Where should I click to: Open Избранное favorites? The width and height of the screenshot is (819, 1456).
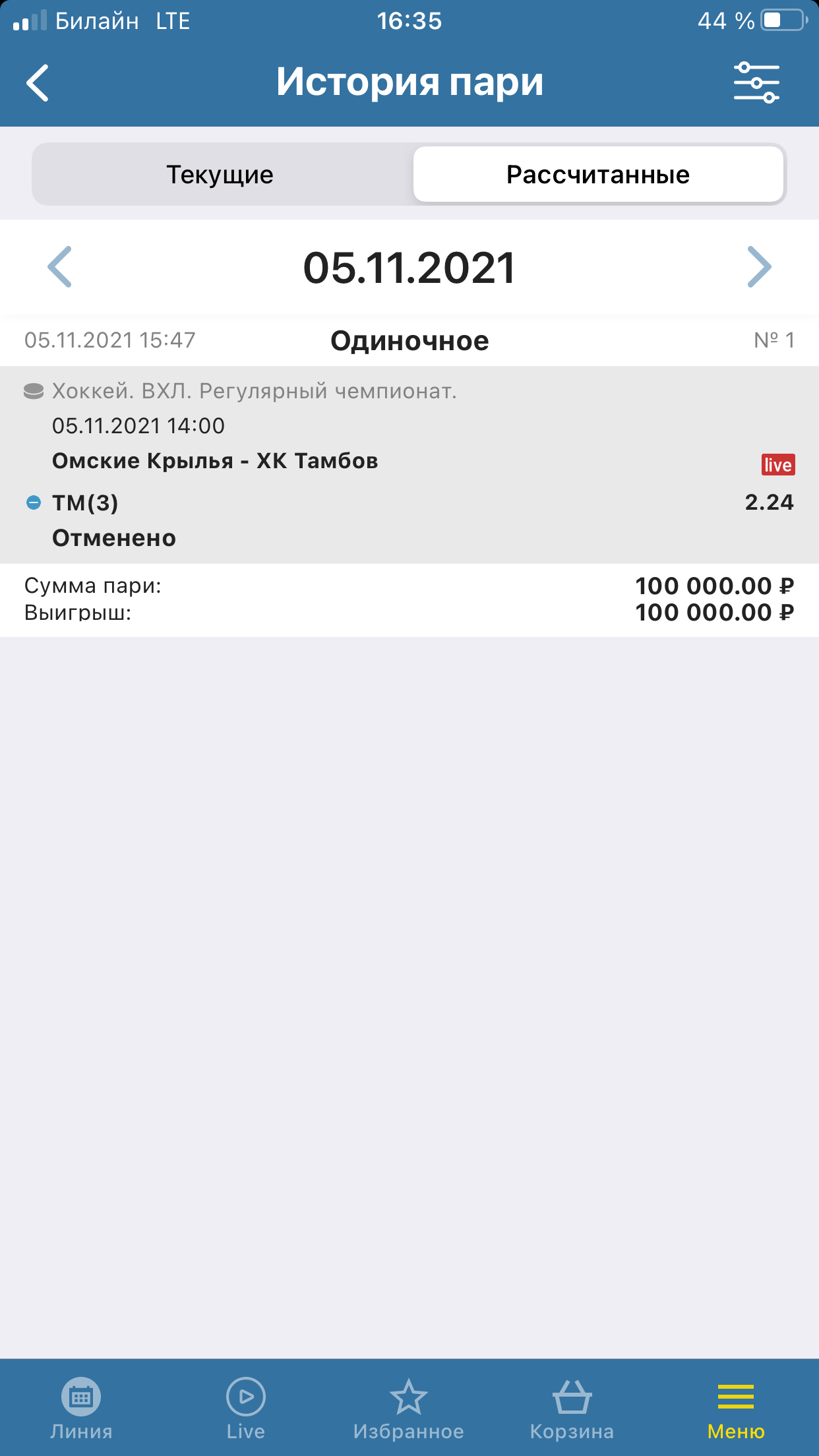409,1409
